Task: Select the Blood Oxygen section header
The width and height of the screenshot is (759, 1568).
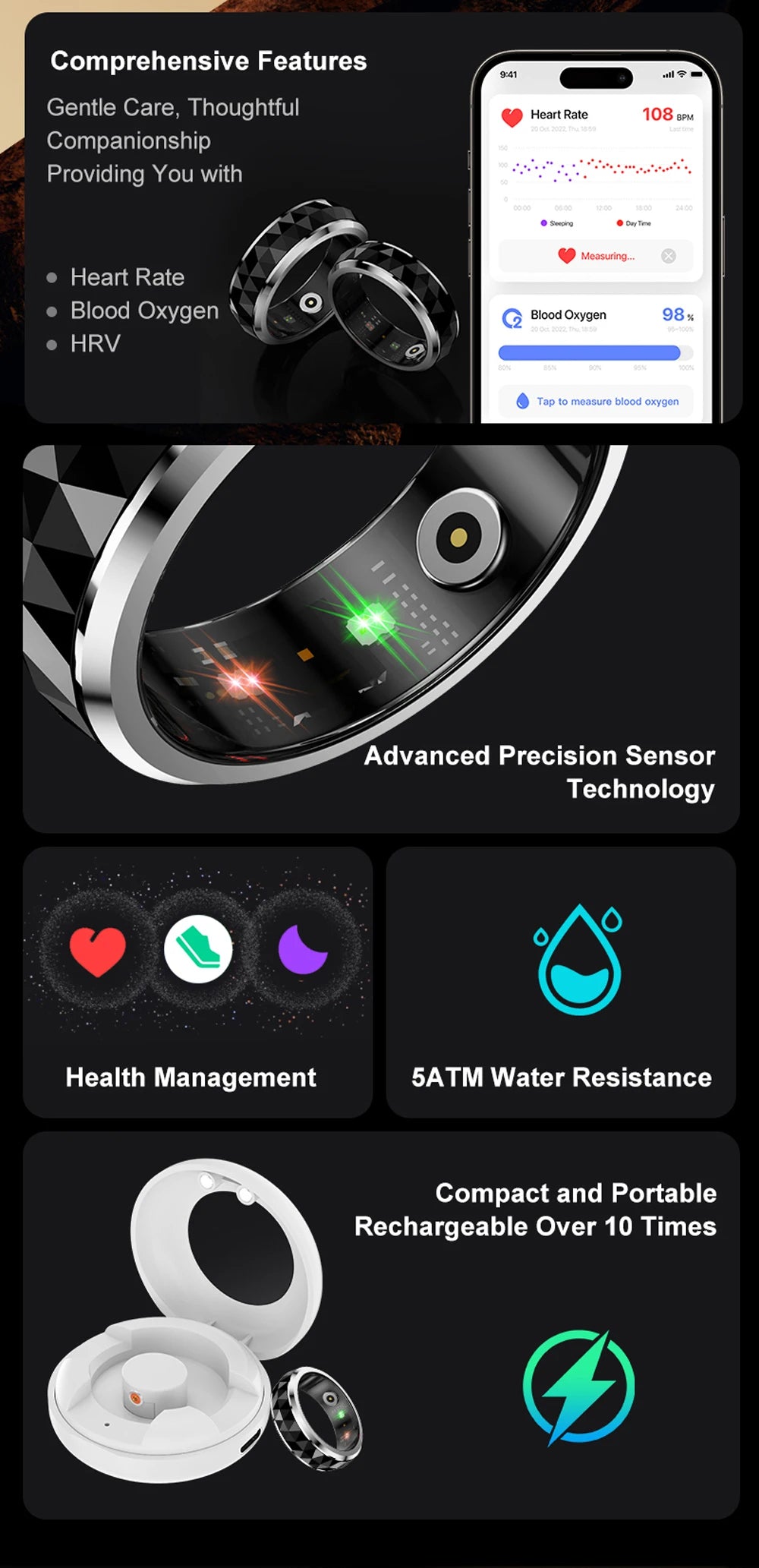Action: click(568, 314)
